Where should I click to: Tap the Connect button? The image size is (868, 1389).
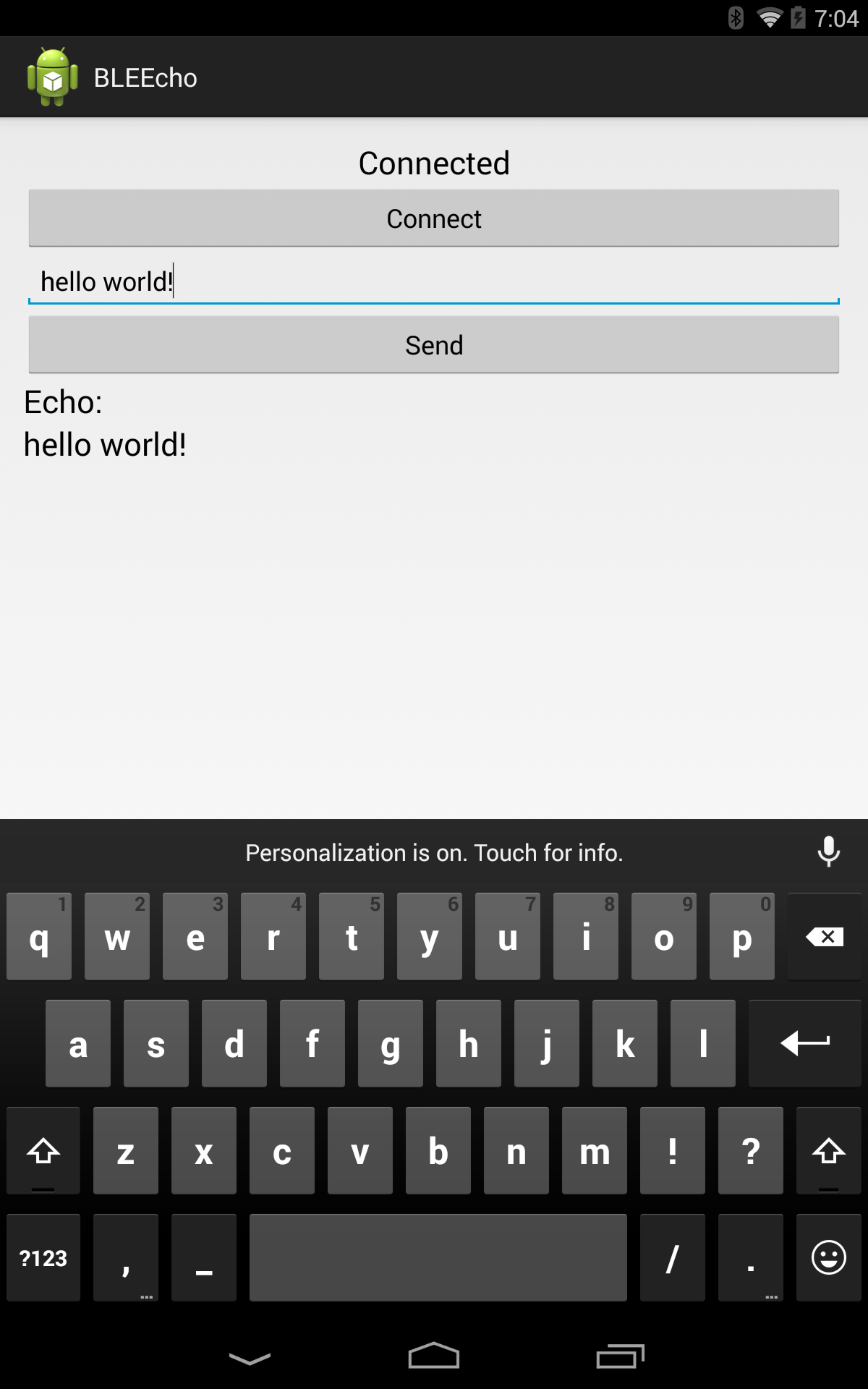[x=434, y=218]
